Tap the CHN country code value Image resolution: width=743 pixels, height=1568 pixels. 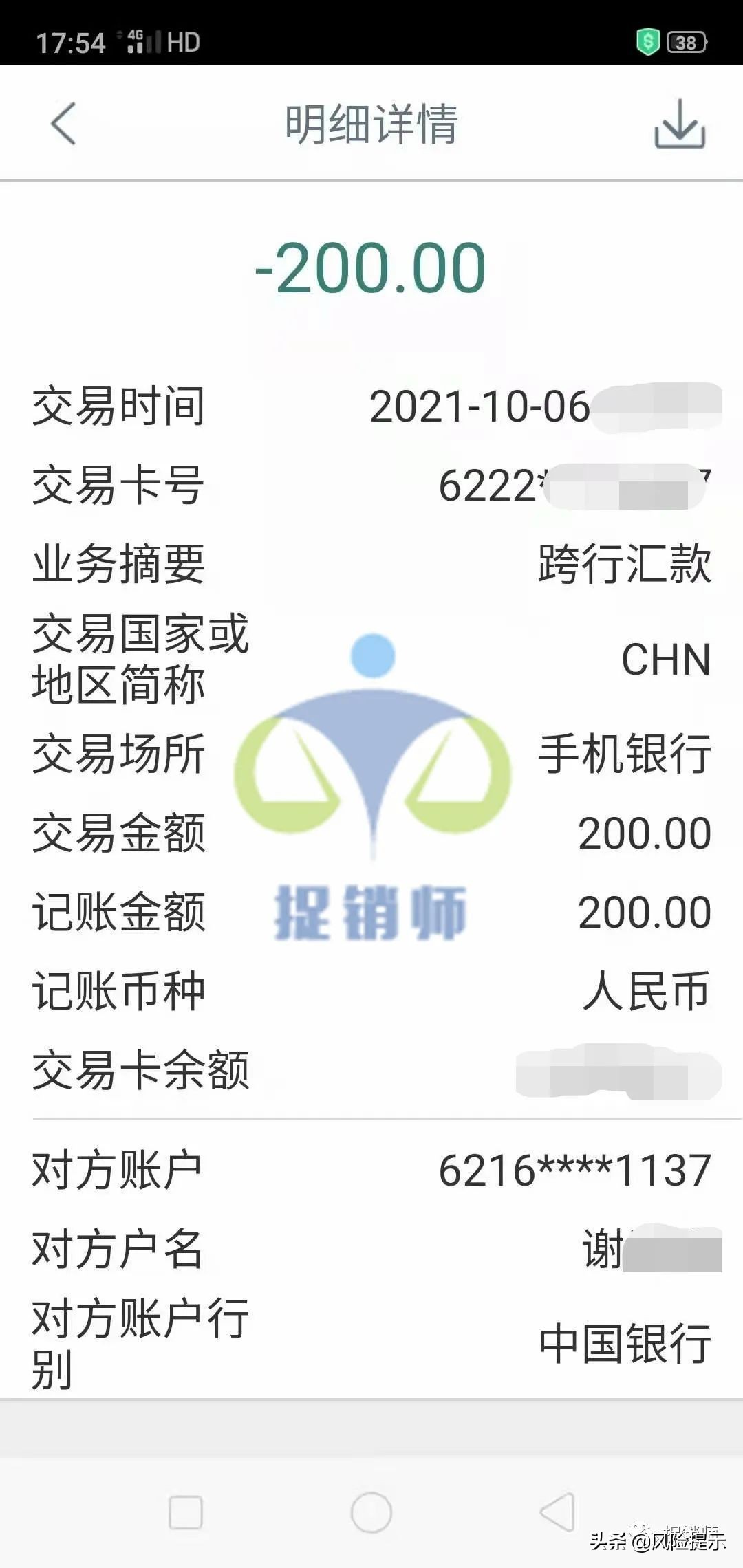point(665,662)
